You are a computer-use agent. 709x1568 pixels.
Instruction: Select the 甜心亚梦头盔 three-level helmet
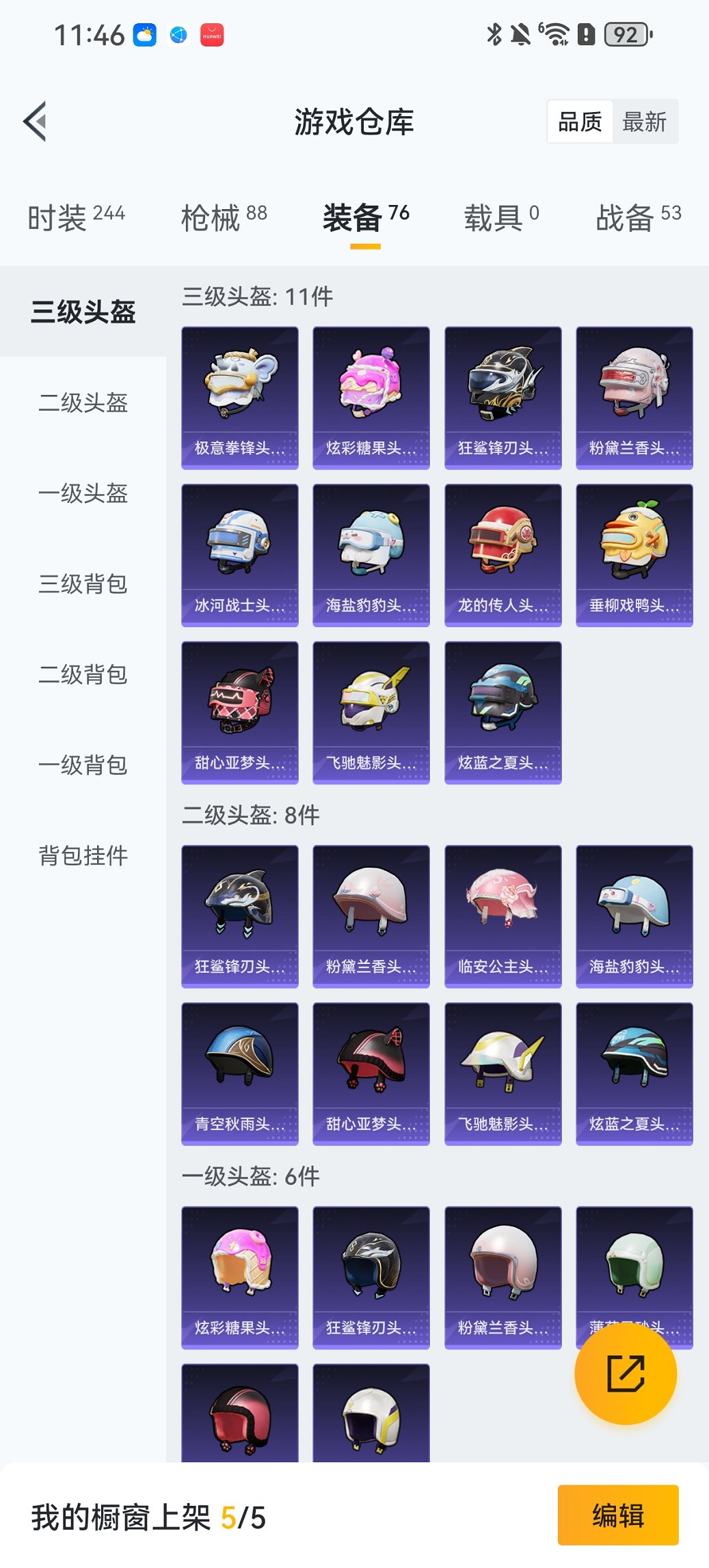(x=239, y=712)
